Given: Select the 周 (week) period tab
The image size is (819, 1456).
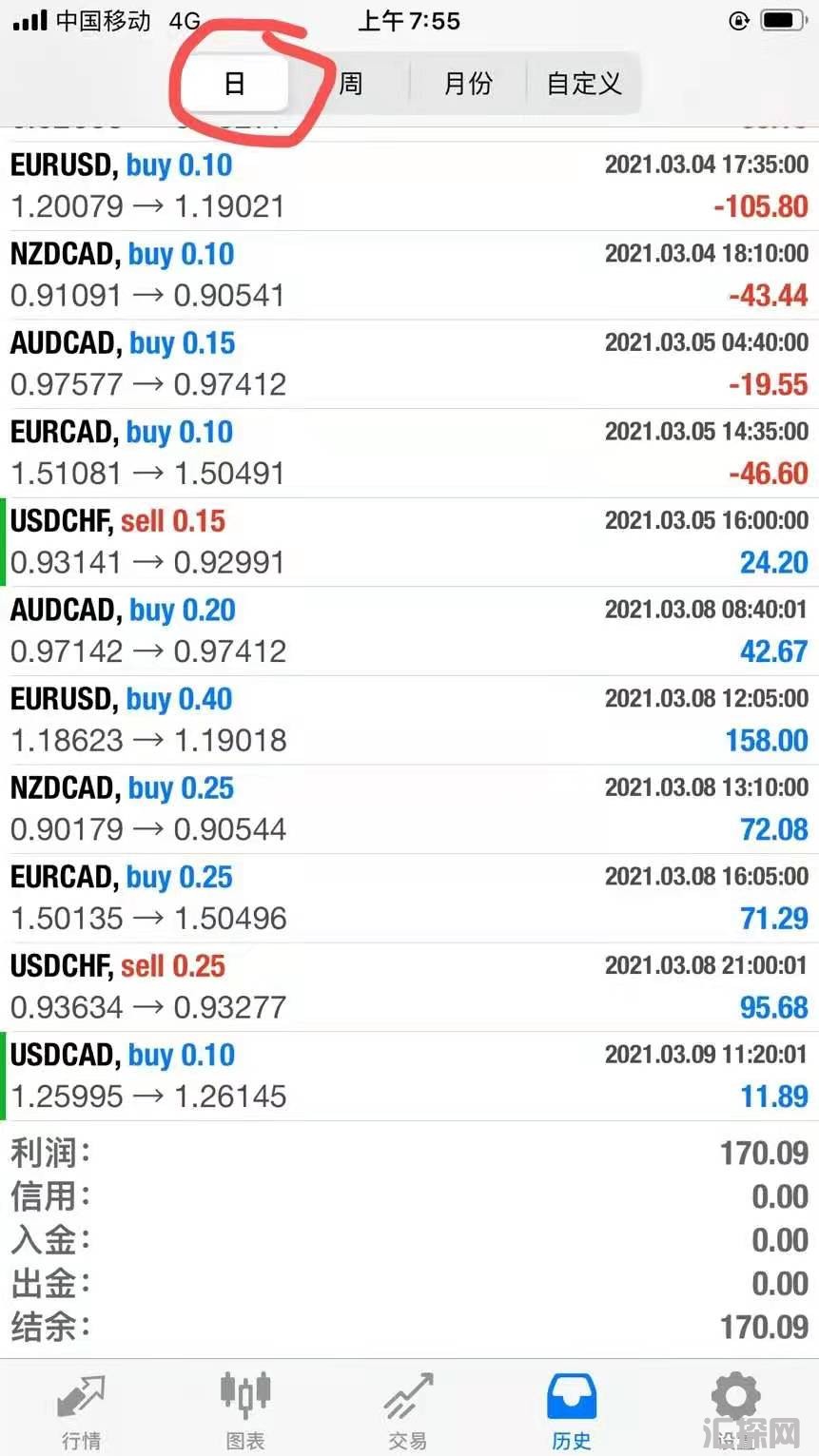Looking at the screenshot, I should (351, 84).
